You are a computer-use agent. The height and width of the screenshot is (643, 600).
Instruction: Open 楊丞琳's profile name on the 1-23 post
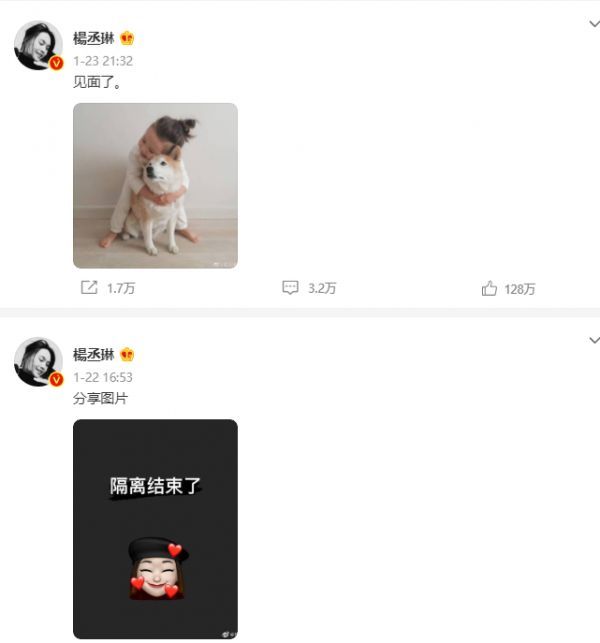(95, 38)
